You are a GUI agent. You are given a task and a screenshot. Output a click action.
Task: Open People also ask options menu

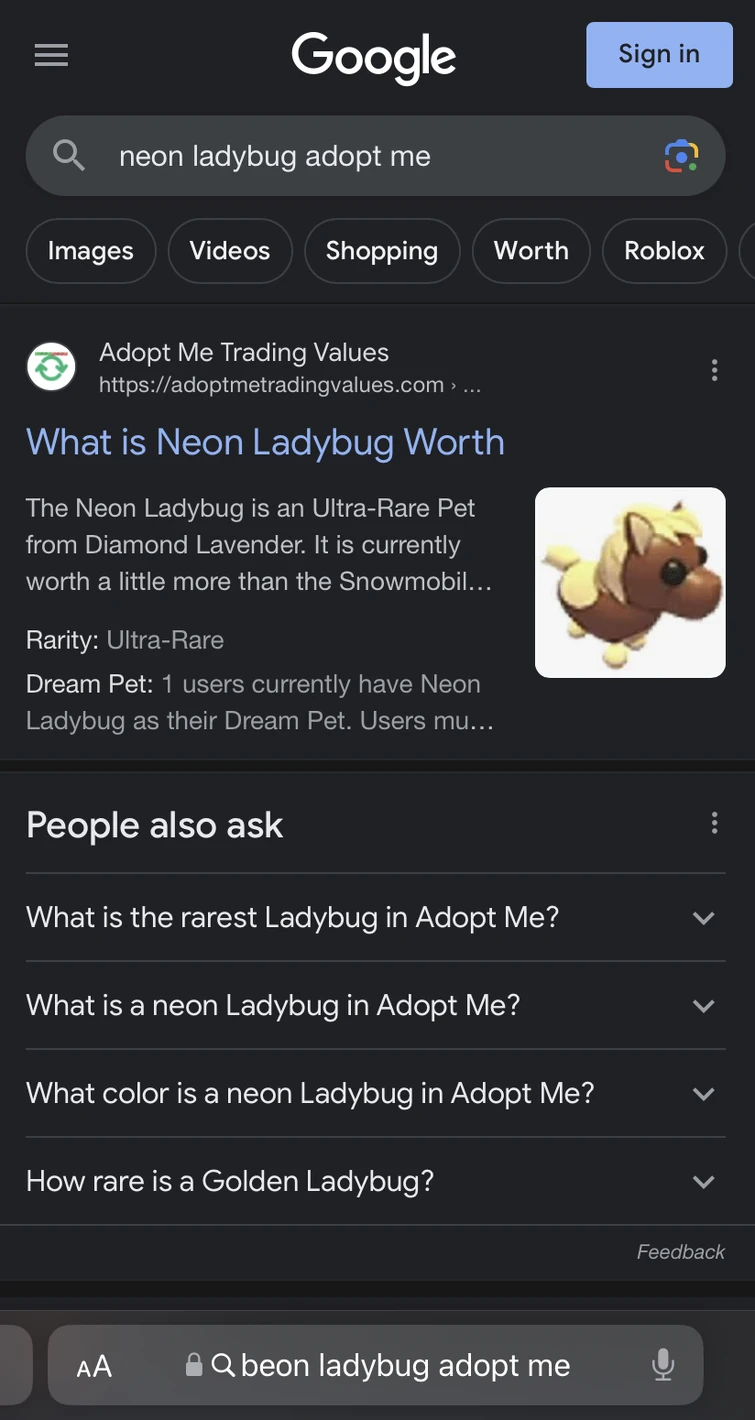714,823
